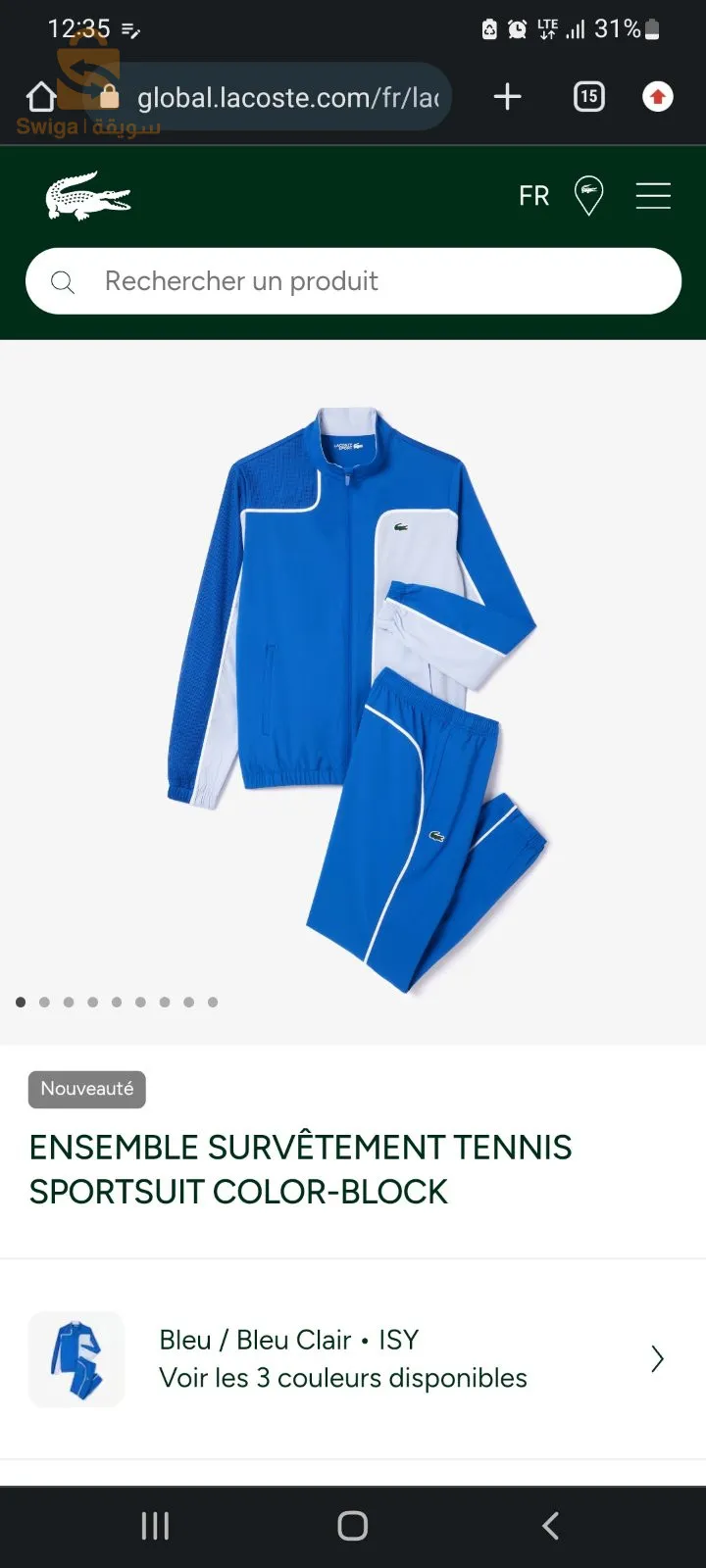Open the recent apps view
706x1568 pixels.
click(x=155, y=1526)
